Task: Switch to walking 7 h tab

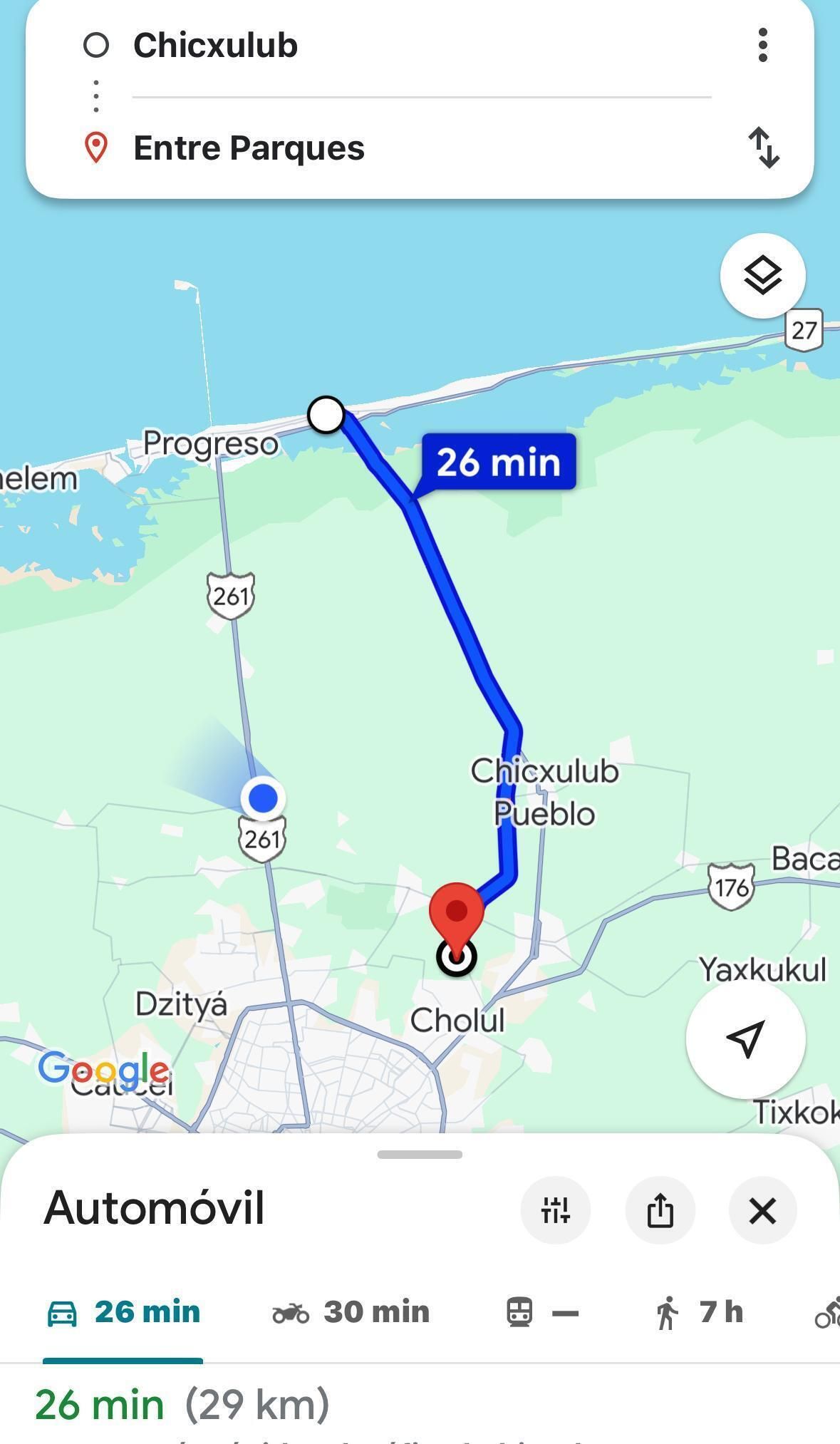Action: [x=698, y=1312]
